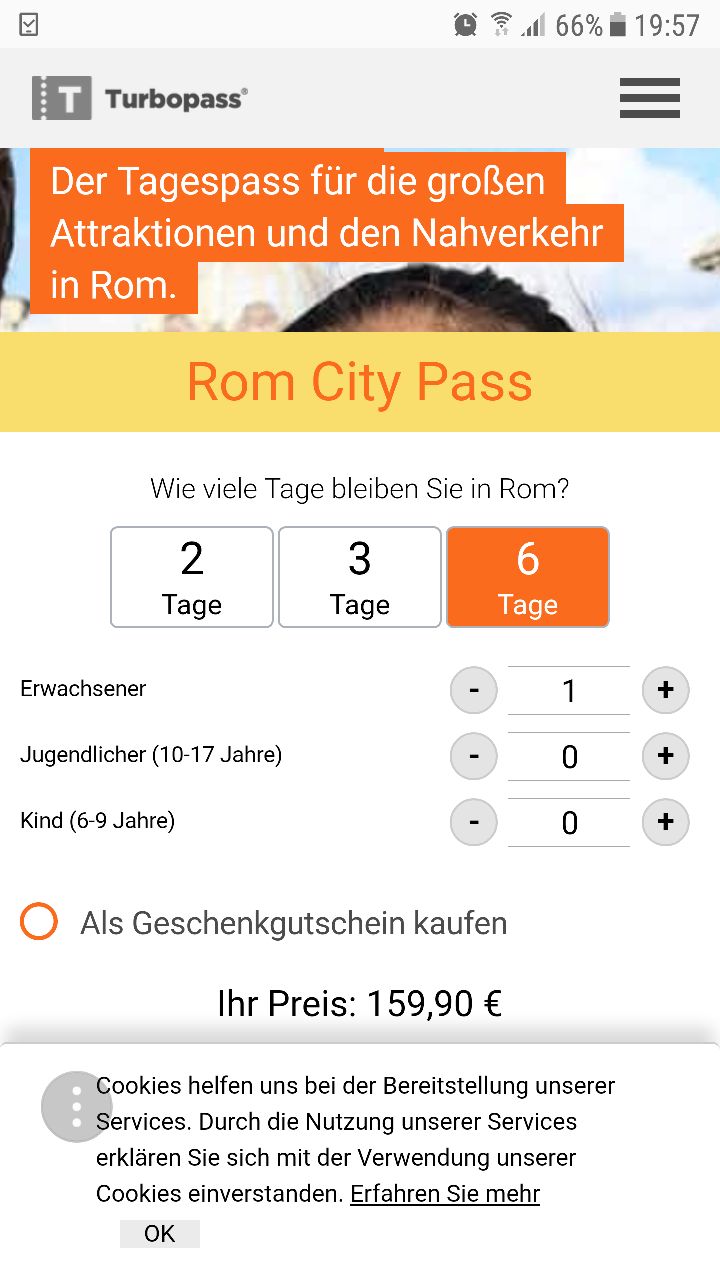The width and height of the screenshot is (720, 1280).
Task: Decrease the Erwachsener count
Action: click(x=474, y=690)
